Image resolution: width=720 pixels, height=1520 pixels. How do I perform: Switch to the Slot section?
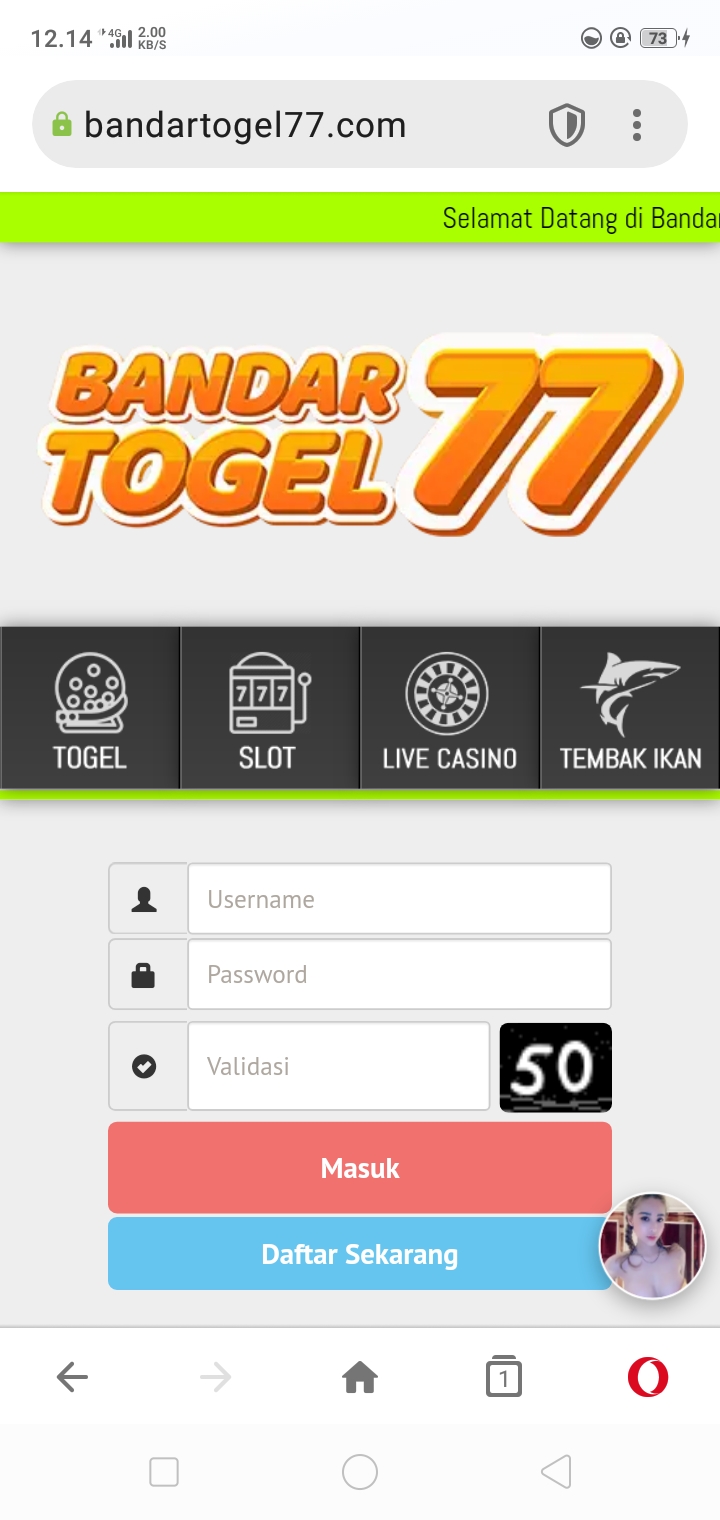(268, 710)
